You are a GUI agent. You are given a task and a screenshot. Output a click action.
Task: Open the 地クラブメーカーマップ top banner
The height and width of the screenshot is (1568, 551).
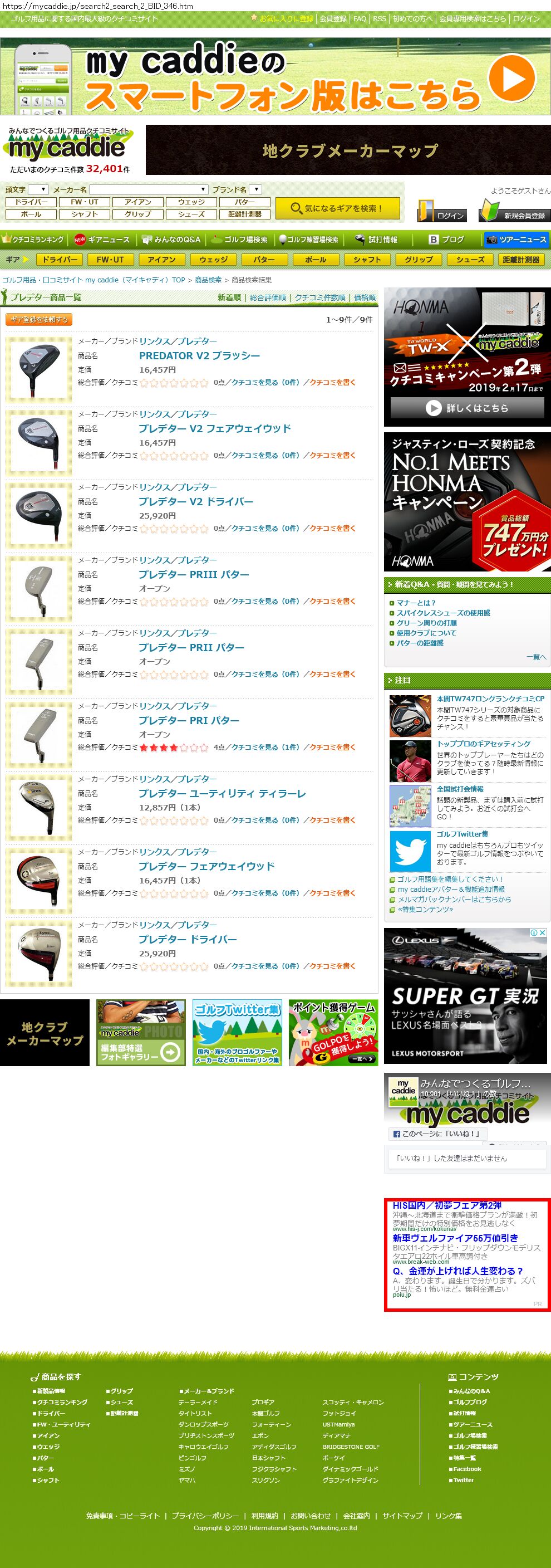(348, 150)
